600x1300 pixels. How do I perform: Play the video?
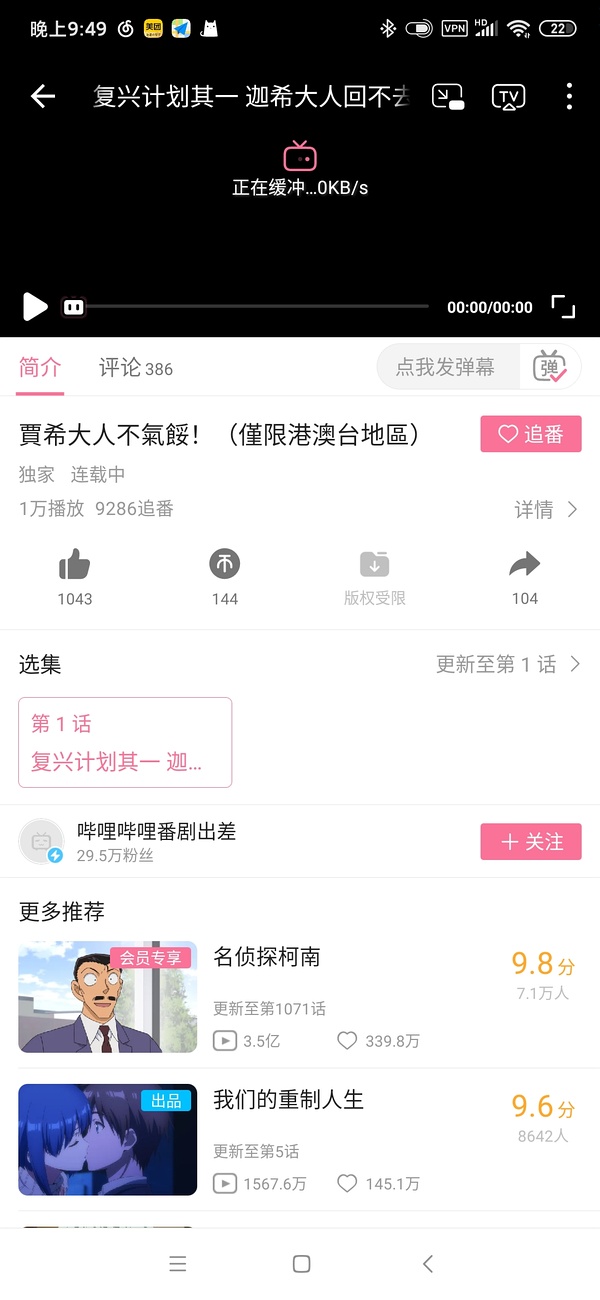tap(35, 307)
